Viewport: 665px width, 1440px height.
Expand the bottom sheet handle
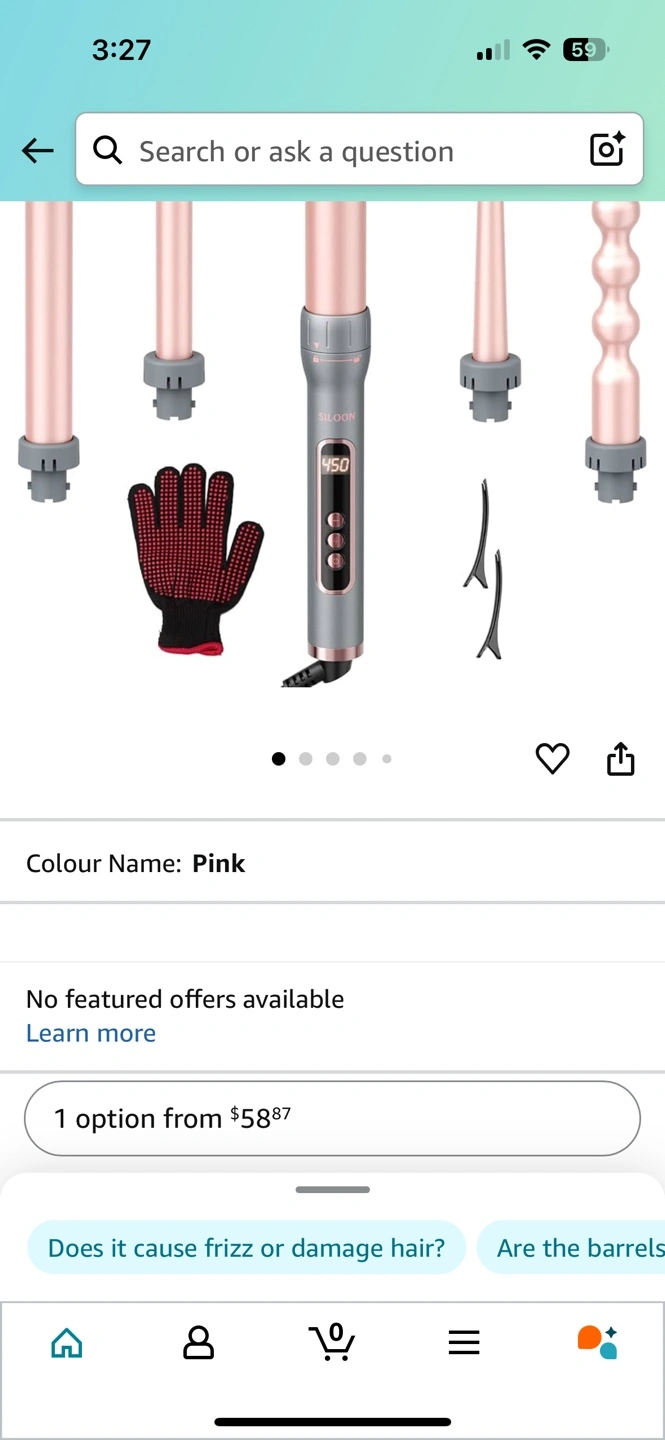tap(332, 1190)
